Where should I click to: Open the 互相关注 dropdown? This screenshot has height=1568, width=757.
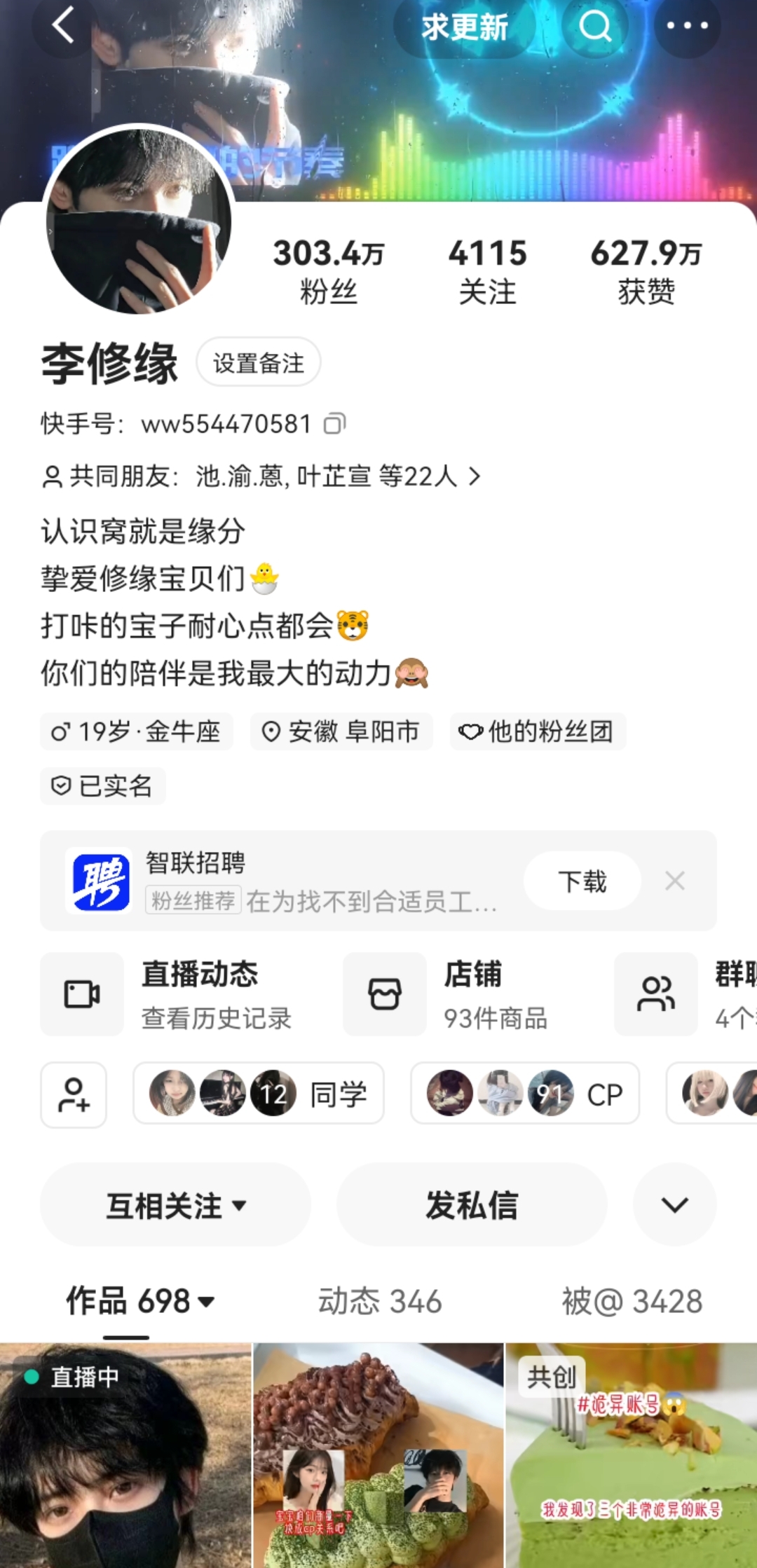tap(175, 1205)
